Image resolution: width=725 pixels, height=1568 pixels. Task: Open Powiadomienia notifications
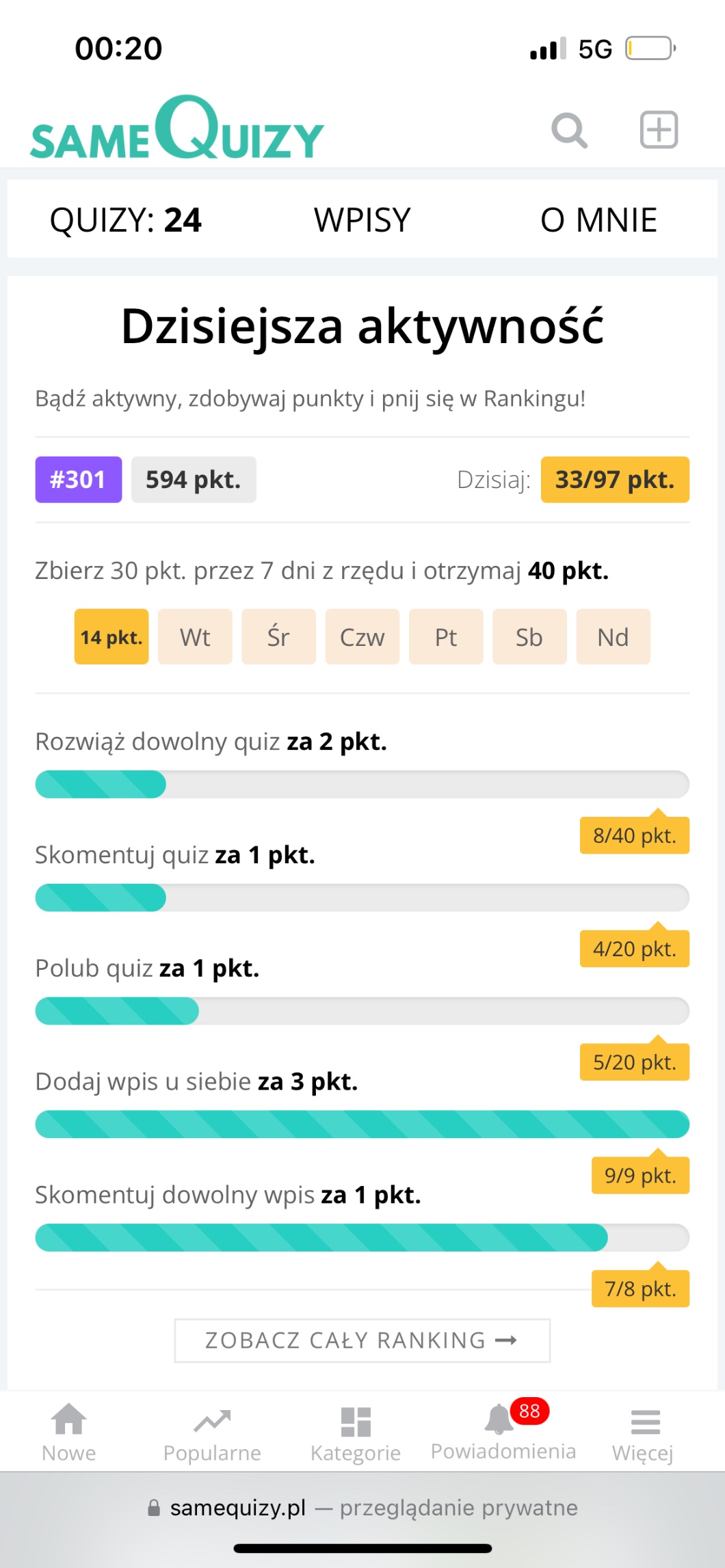tap(503, 1431)
